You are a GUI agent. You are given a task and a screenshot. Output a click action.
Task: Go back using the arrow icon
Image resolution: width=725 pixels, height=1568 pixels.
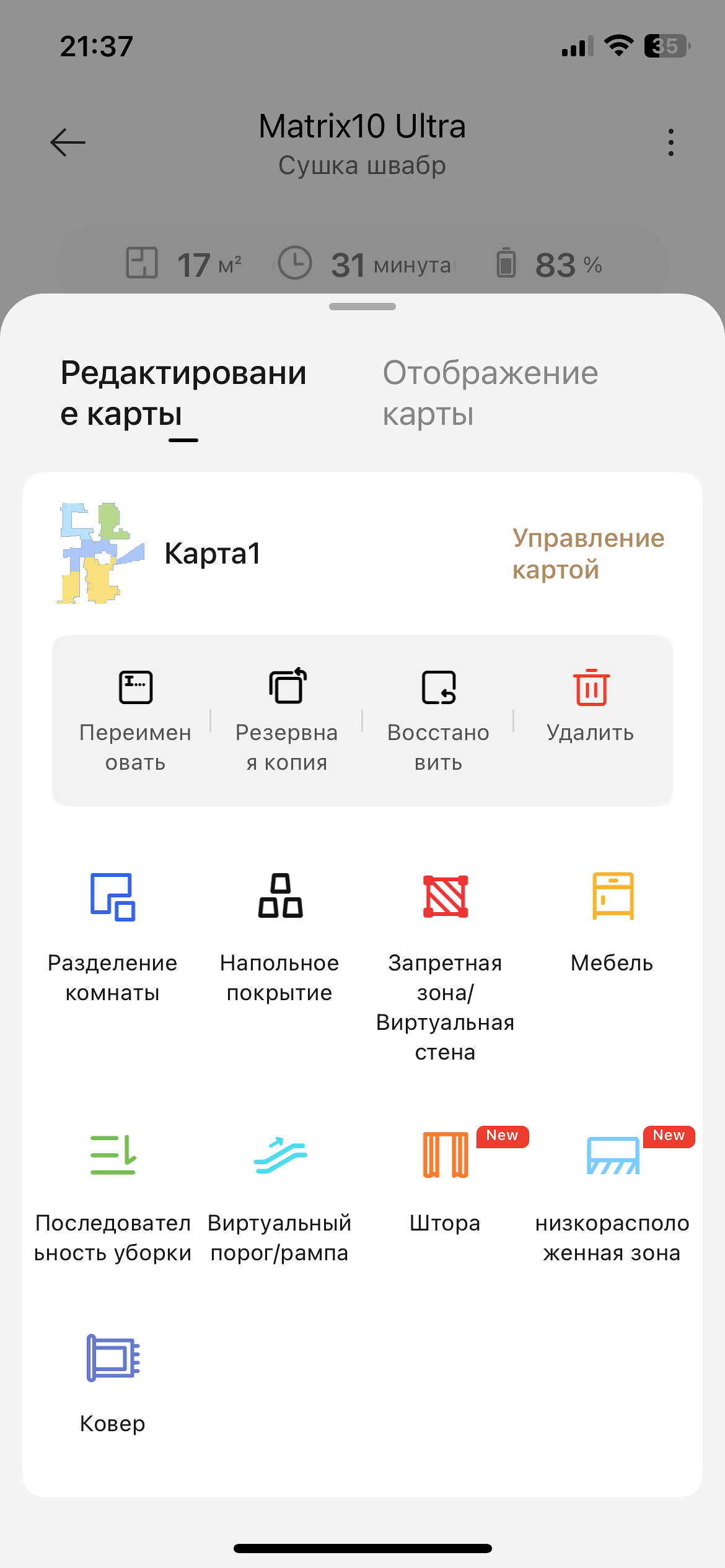pos(68,142)
